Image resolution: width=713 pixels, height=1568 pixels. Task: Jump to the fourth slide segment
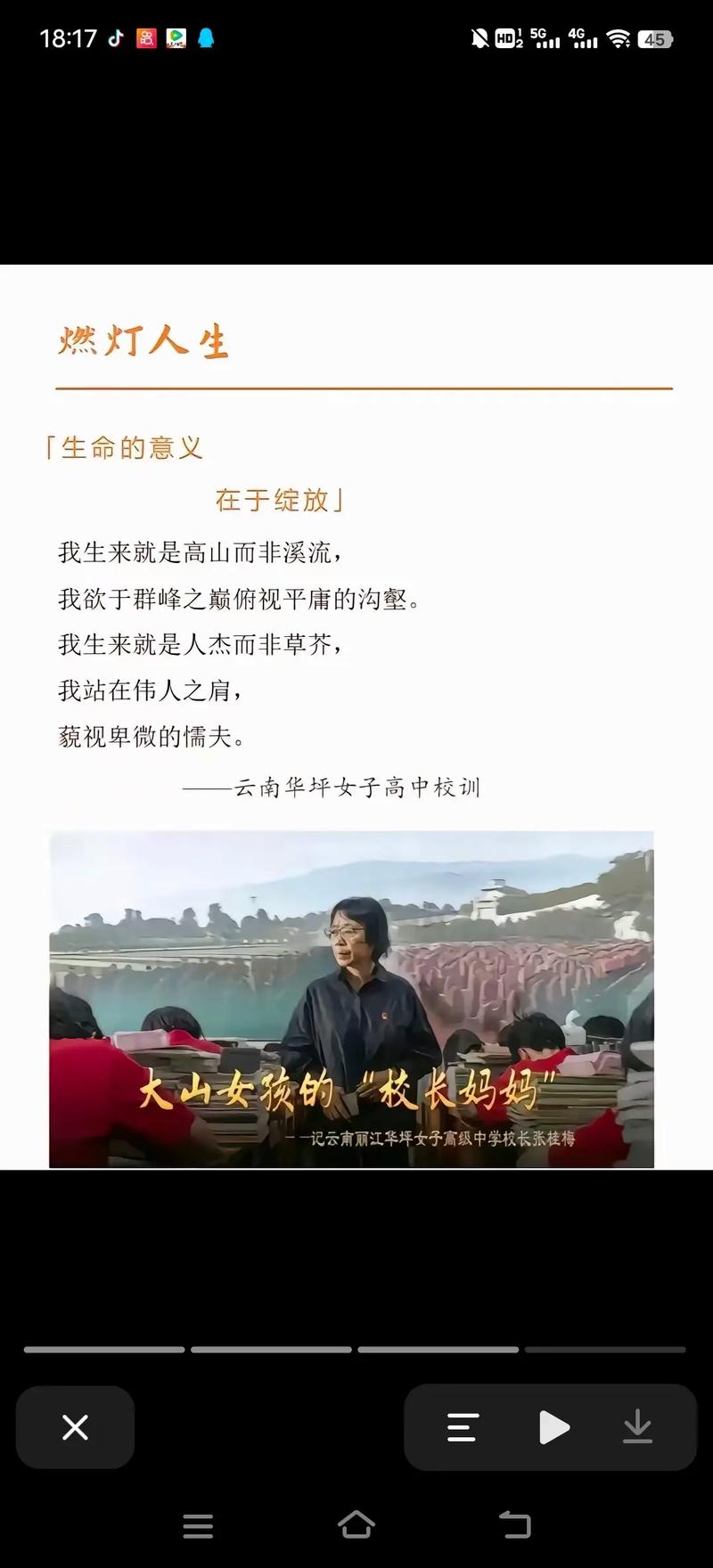point(605,1350)
